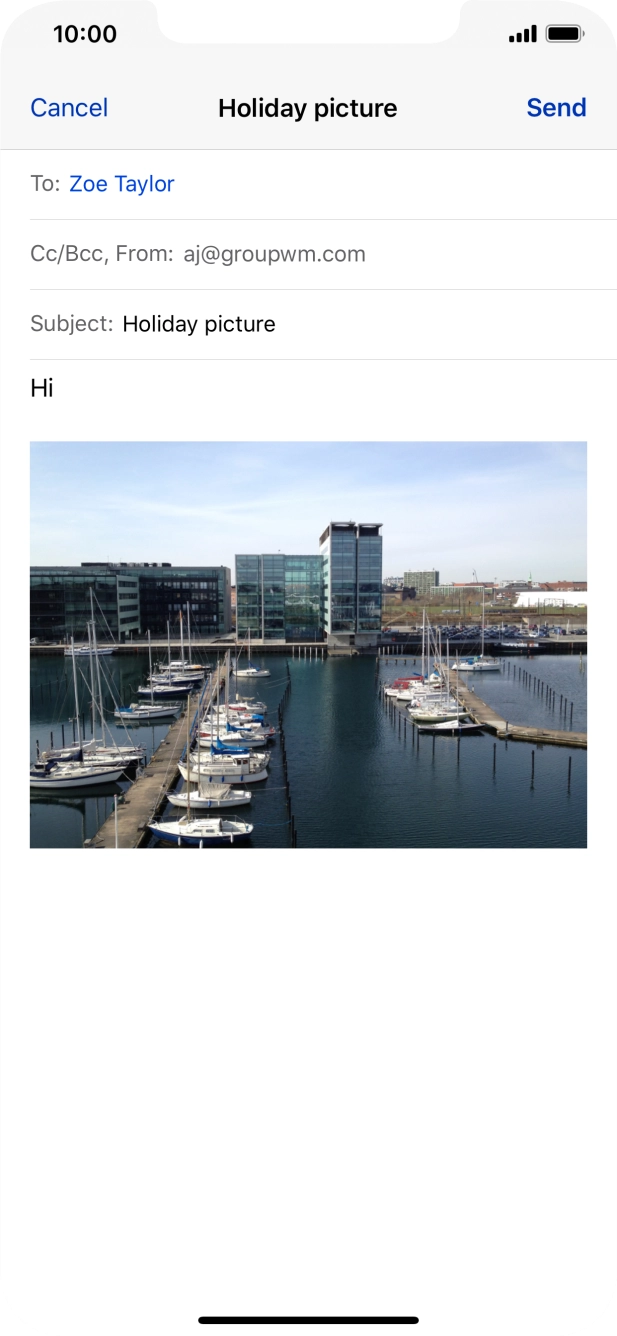The width and height of the screenshot is (617, 1336).
Task: Select the attached marina photo
Action: pos(308,645)
